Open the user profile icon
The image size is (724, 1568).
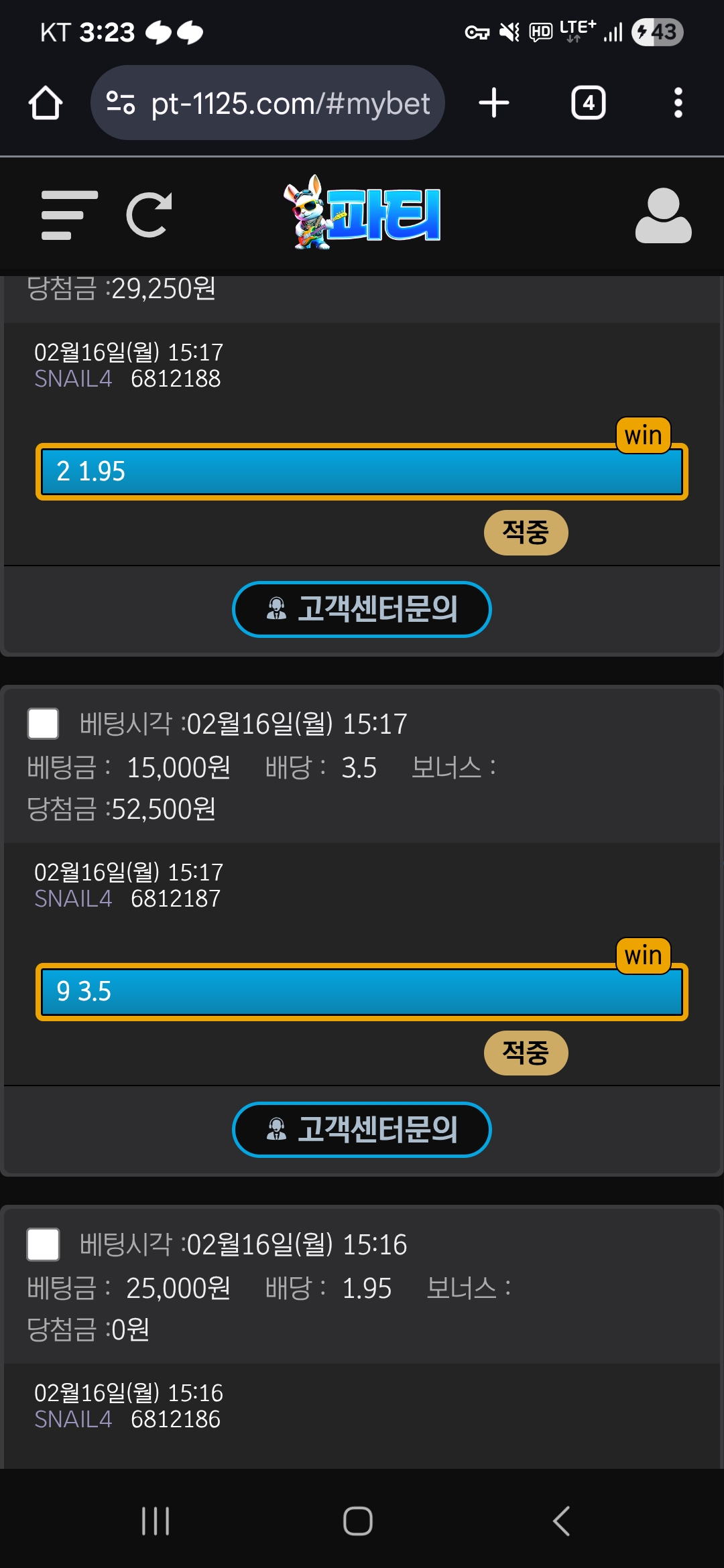click(x=663, y=215)
